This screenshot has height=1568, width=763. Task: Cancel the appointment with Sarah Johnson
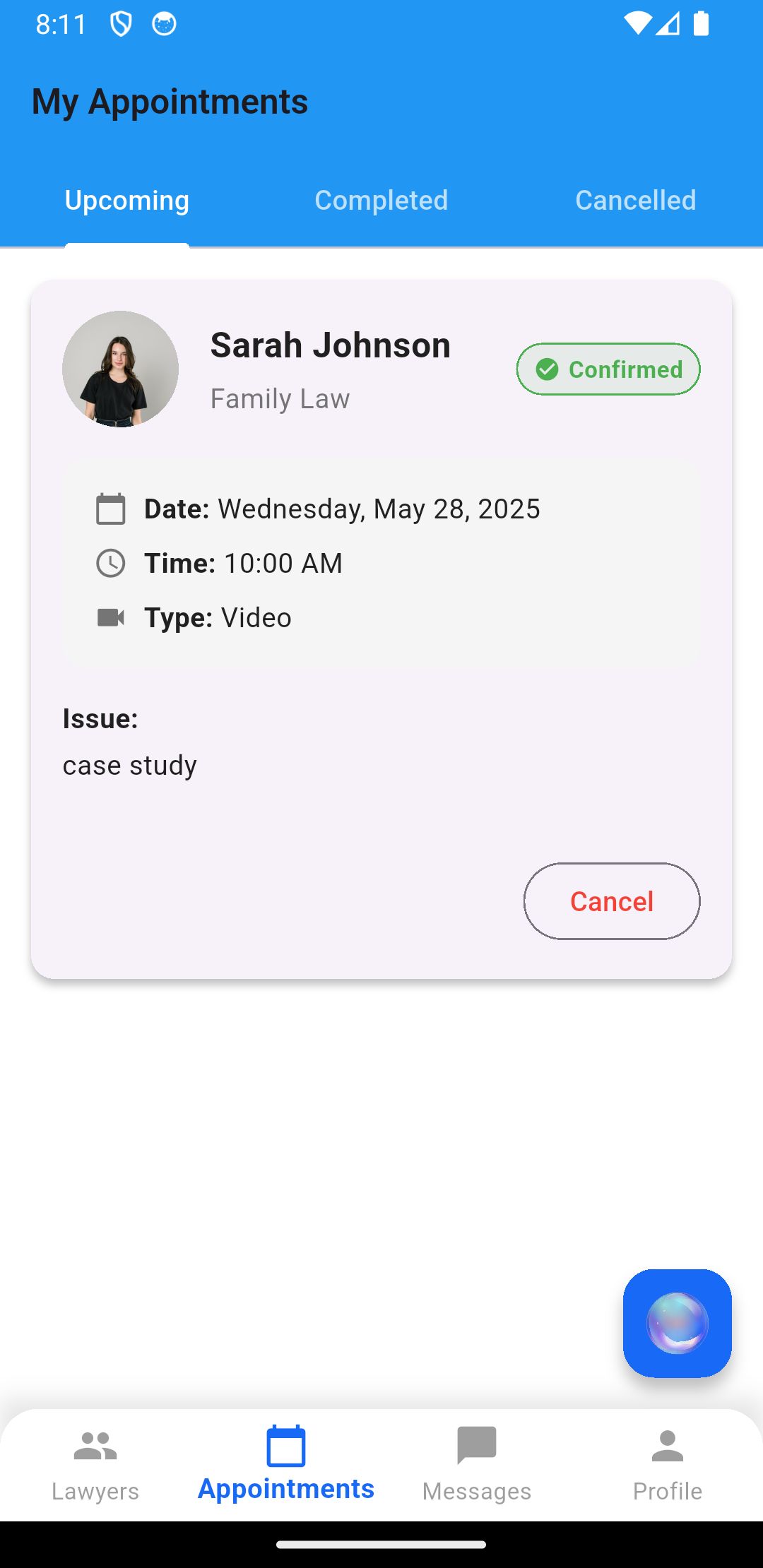(x=611, y=901)
